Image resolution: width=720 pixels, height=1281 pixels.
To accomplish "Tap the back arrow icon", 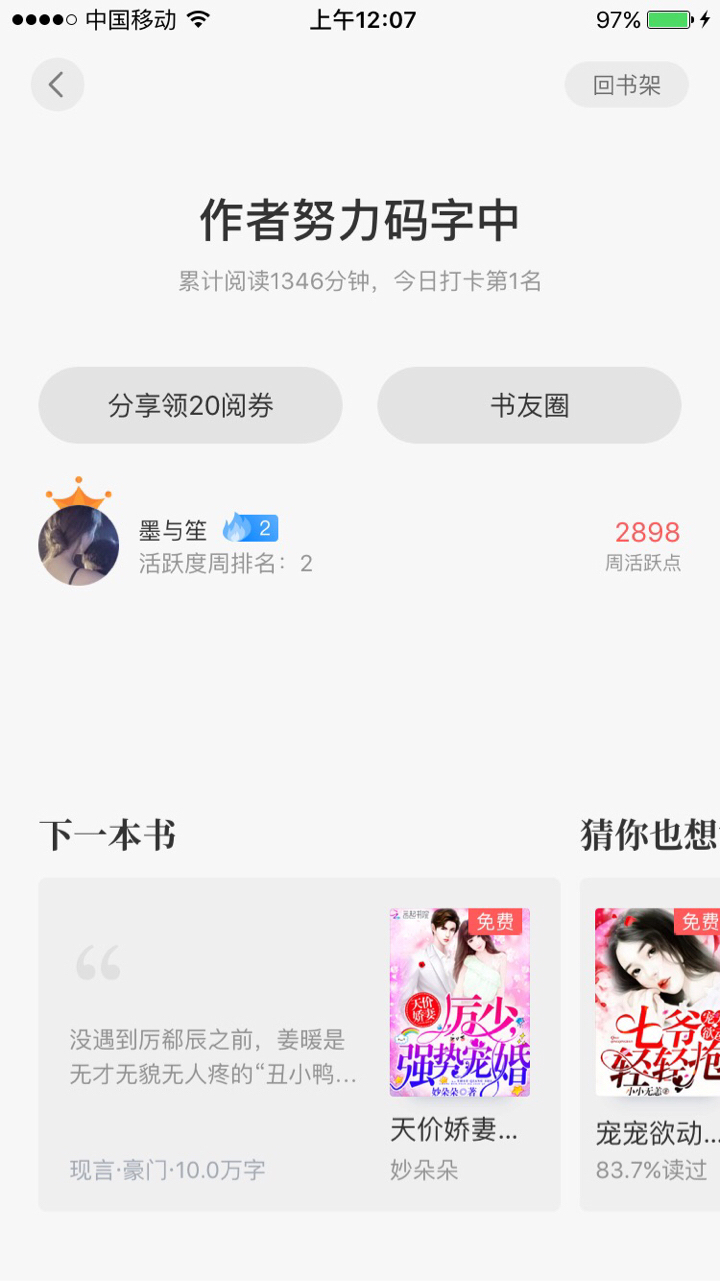I will pyautogui.click(x=57, y=85).
